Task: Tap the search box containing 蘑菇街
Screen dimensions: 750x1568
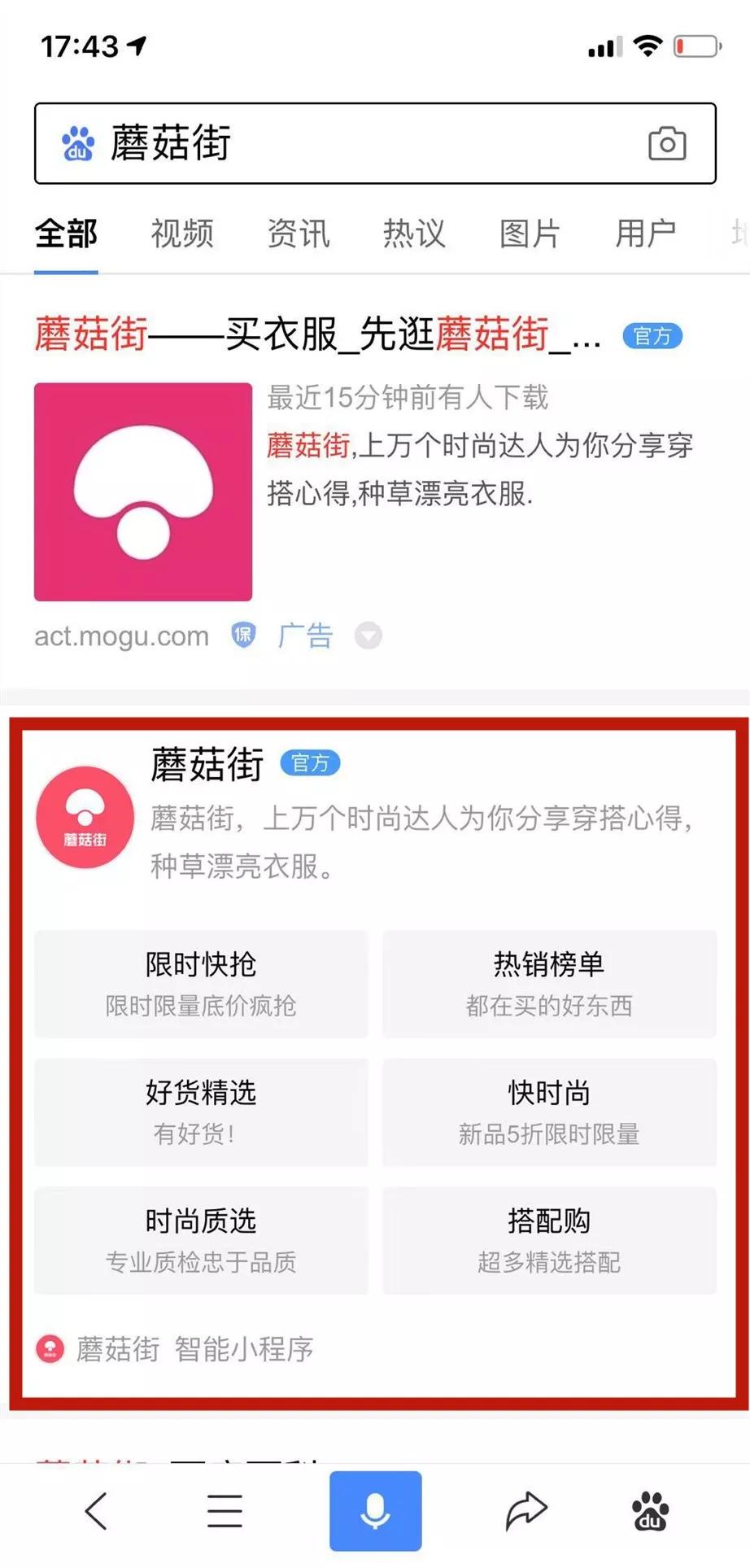Action: point(375,143)
